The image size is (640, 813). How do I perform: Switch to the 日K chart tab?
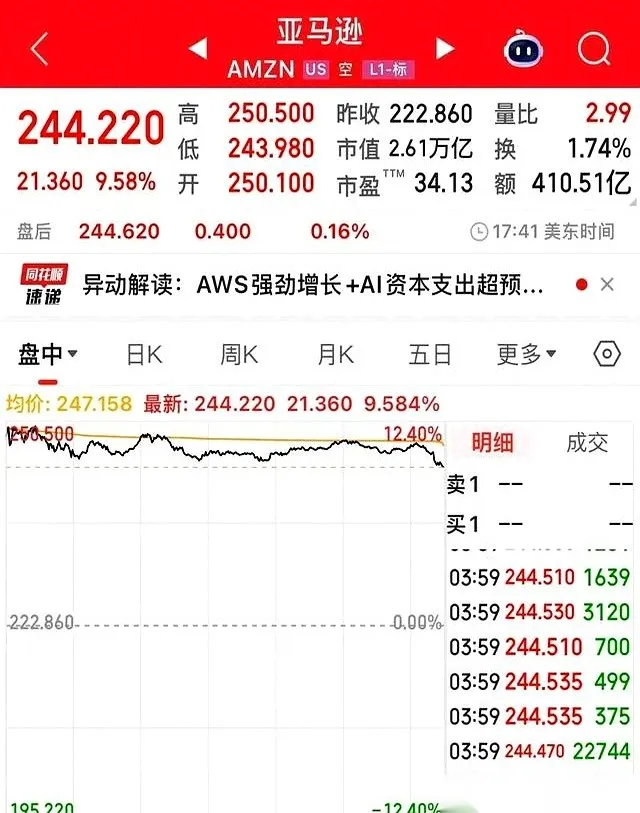coord(144,354)
